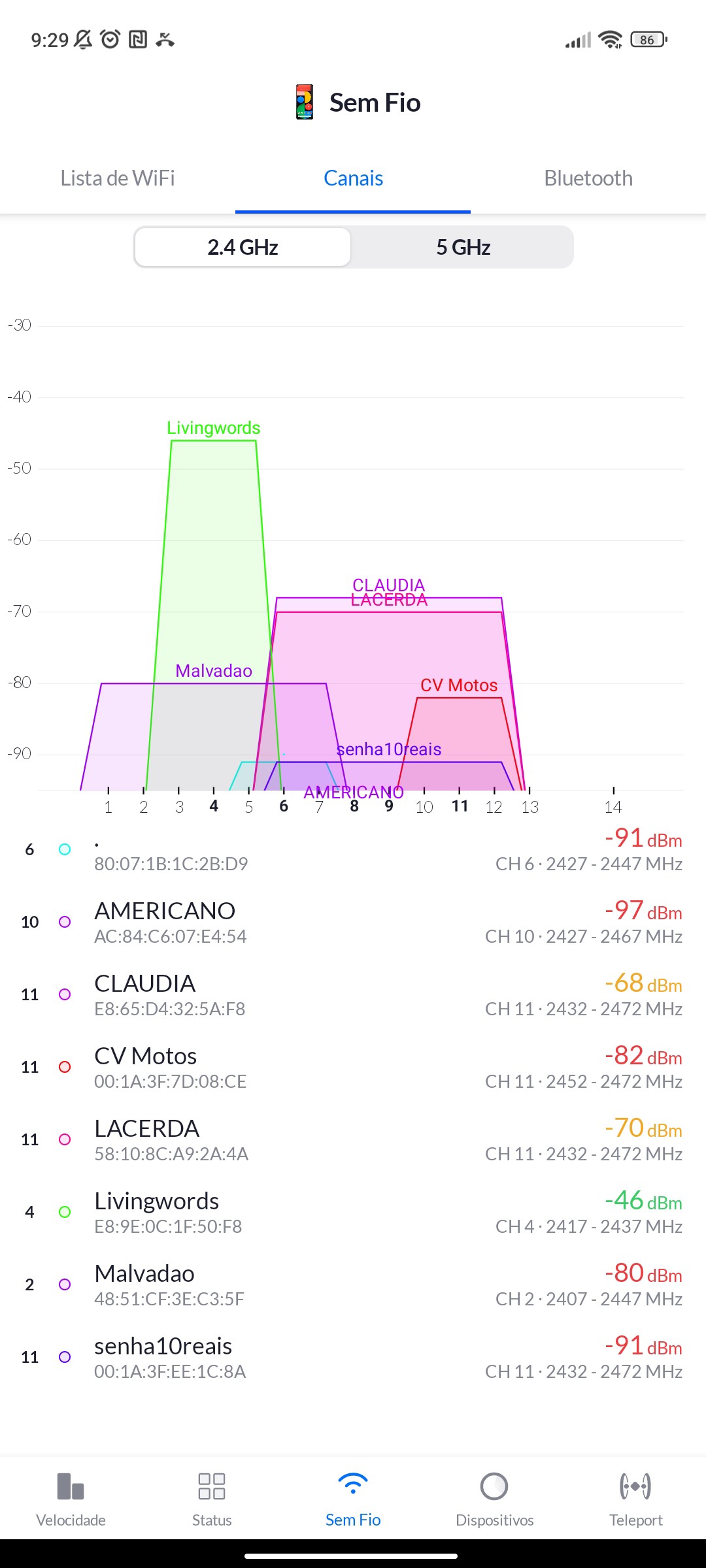Image resolution: width=706 pixels, height=1568 pixels.
Task: Open the AMERICANO network row
Action: click(353, 922)
